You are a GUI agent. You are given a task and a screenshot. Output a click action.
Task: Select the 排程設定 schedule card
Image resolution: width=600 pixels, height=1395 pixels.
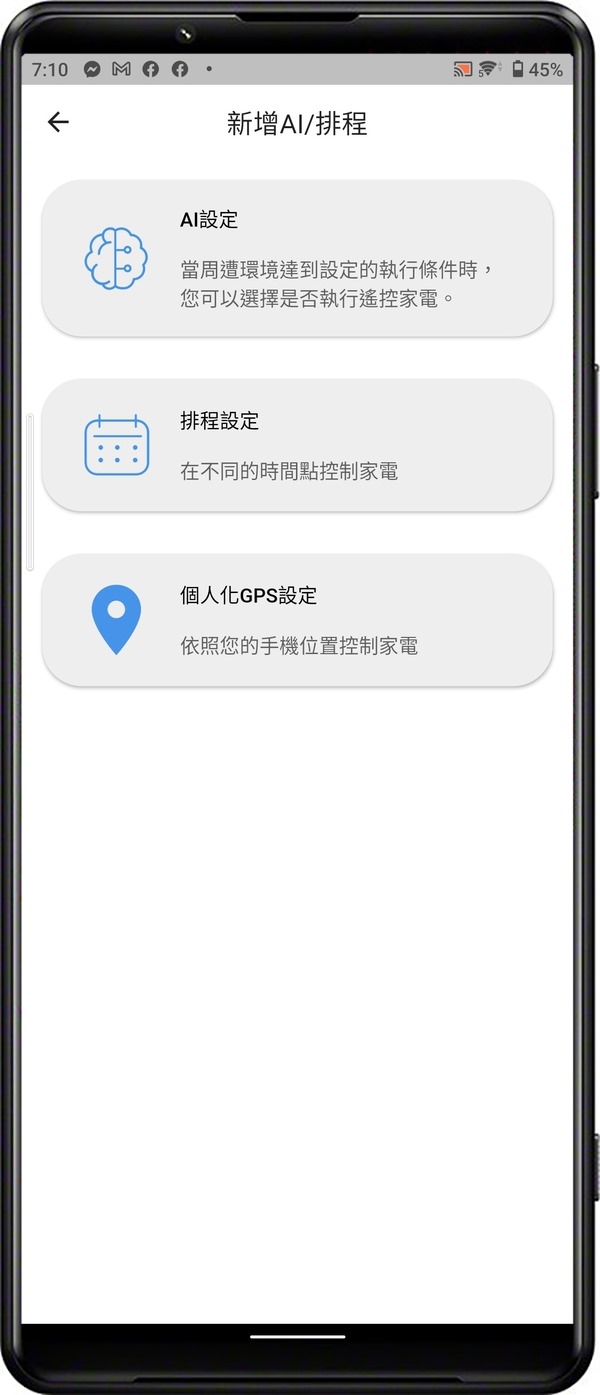[x=297, y=445]
